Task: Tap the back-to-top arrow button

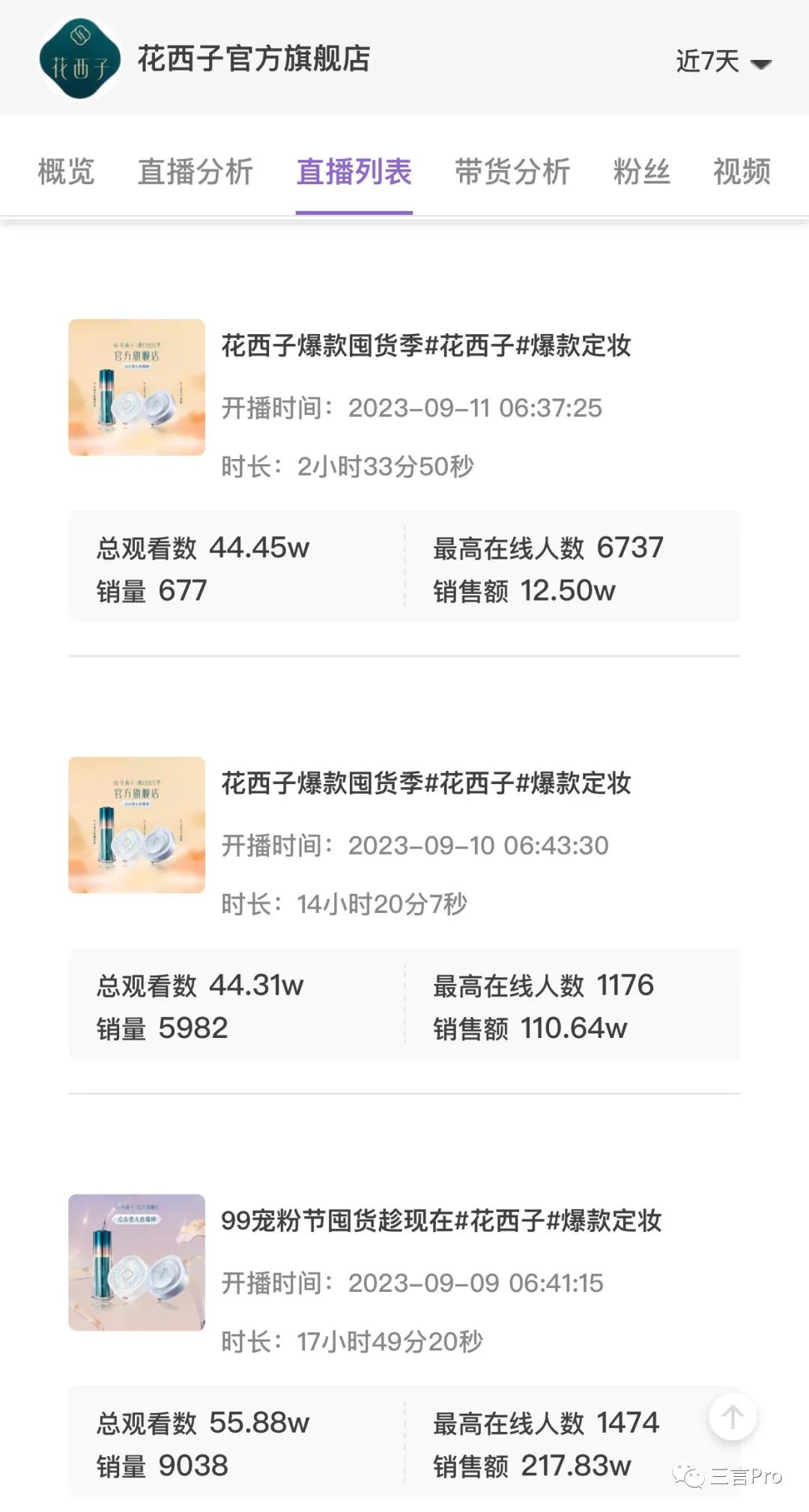Action: point(732,1417)
